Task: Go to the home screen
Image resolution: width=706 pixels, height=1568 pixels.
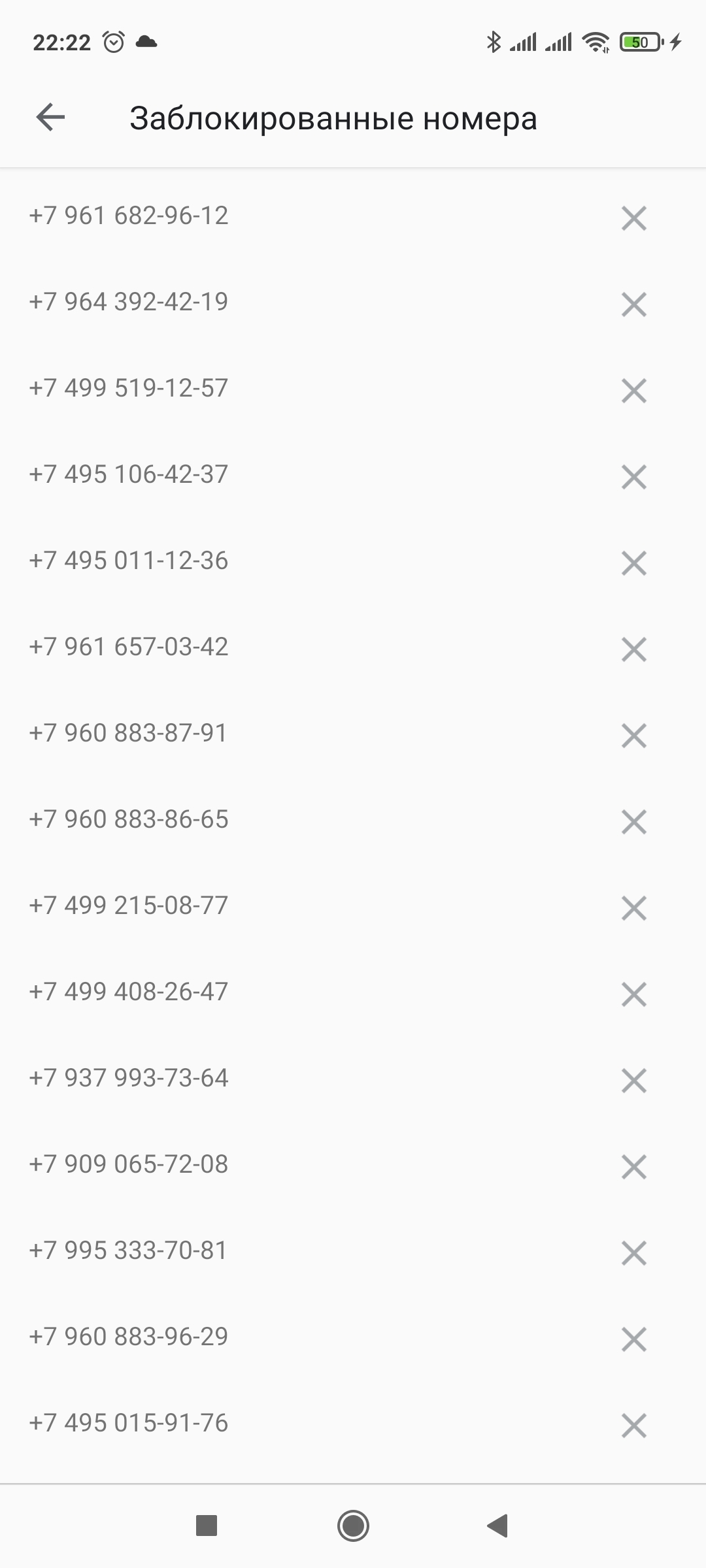Action: [x=353, y=1526]
